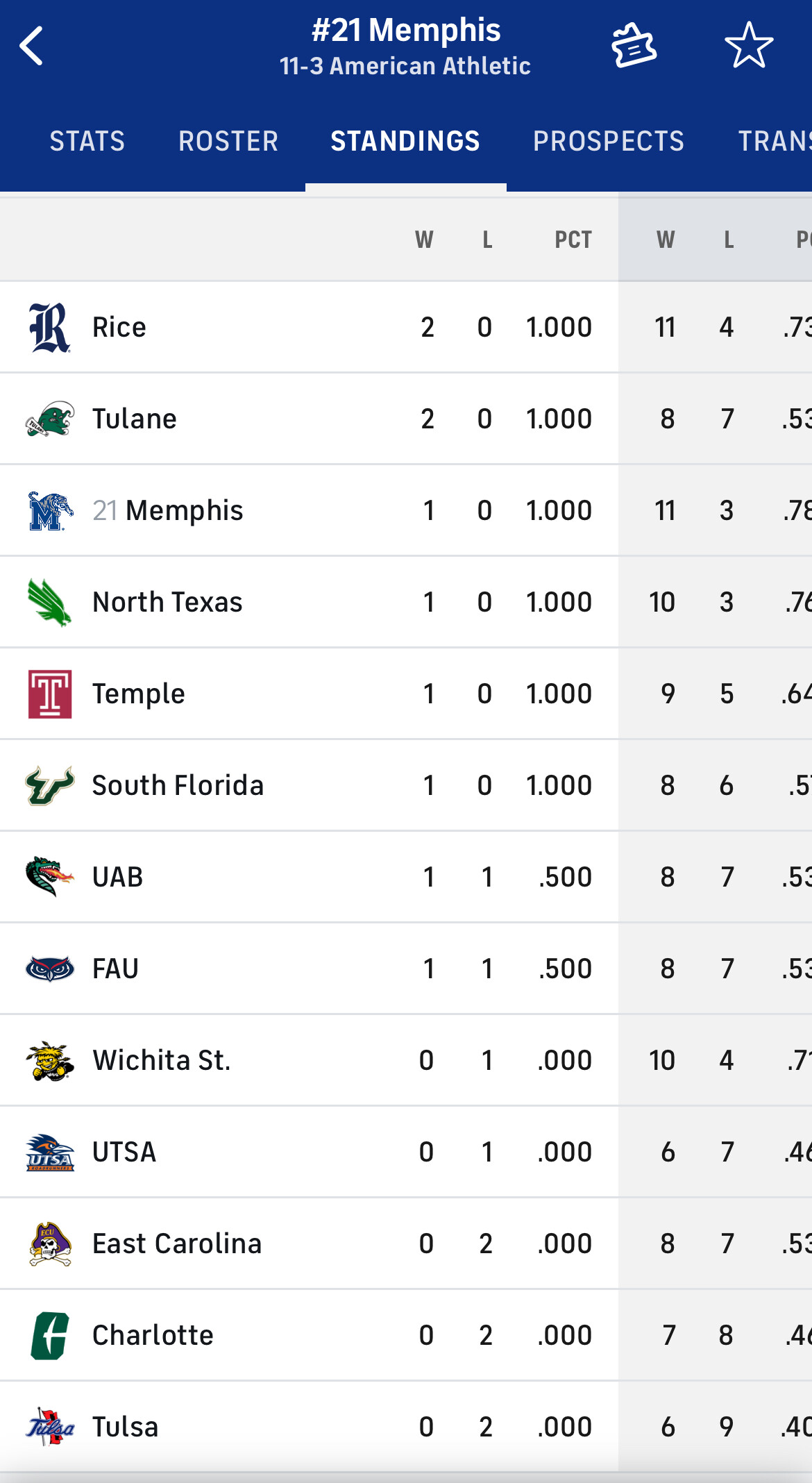The image size is (812, 1483).
Task: Select Charlotte in the standings
Action: point(406,1335)
